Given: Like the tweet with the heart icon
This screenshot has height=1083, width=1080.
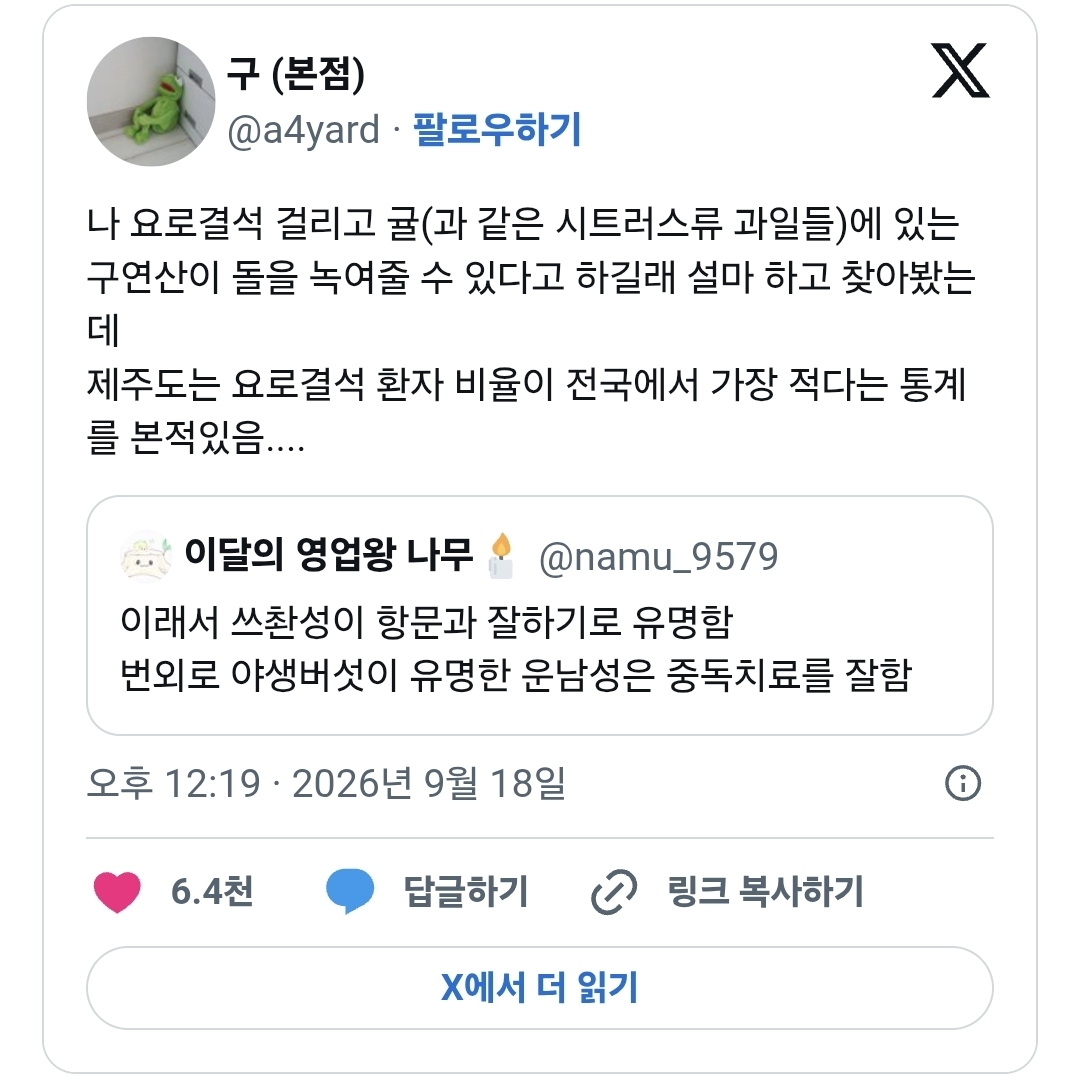Looking at the screenshot, I should [x=117, y=892].
